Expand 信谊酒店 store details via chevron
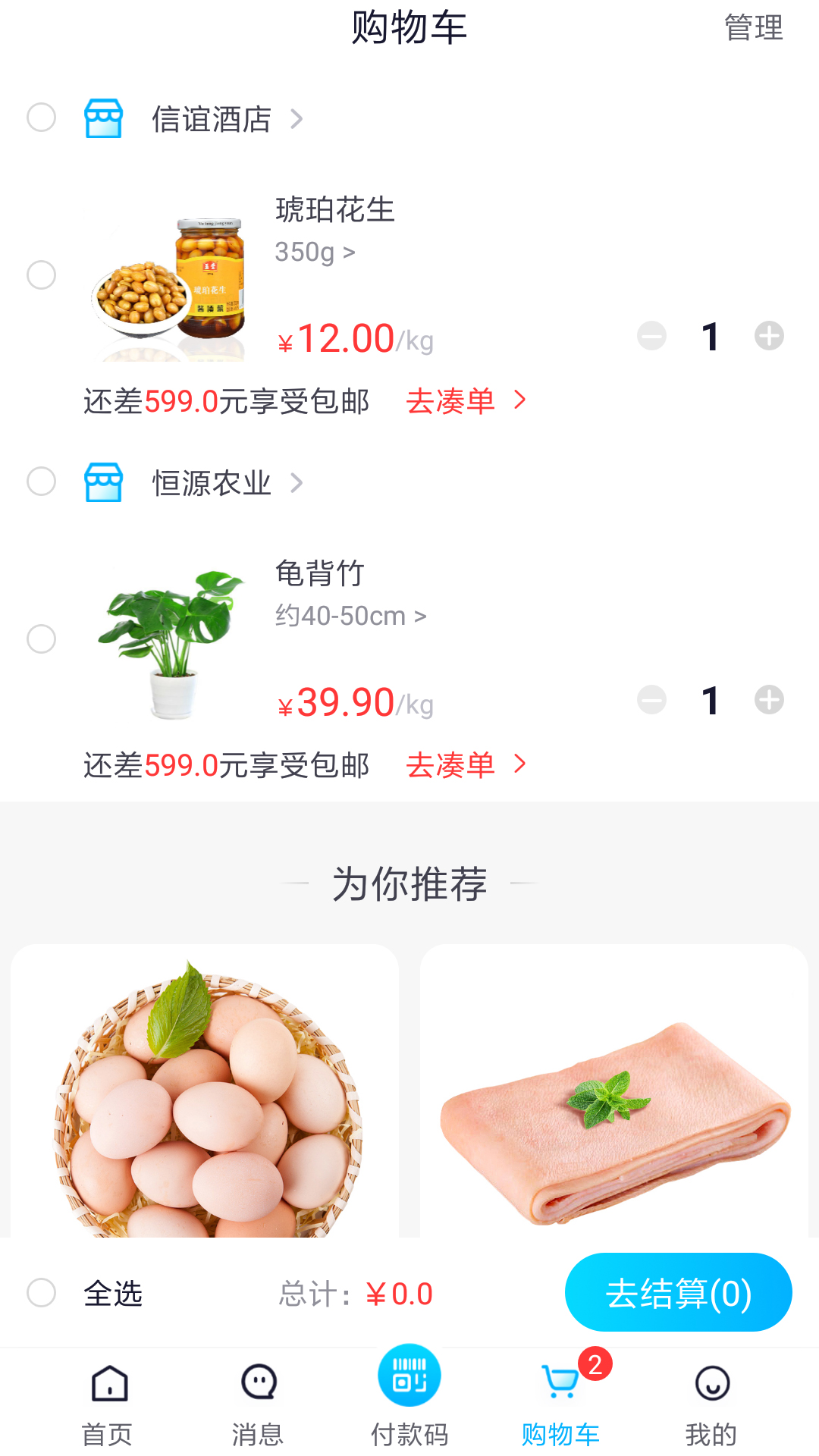819x1456 pixels. tap(298, 118)
